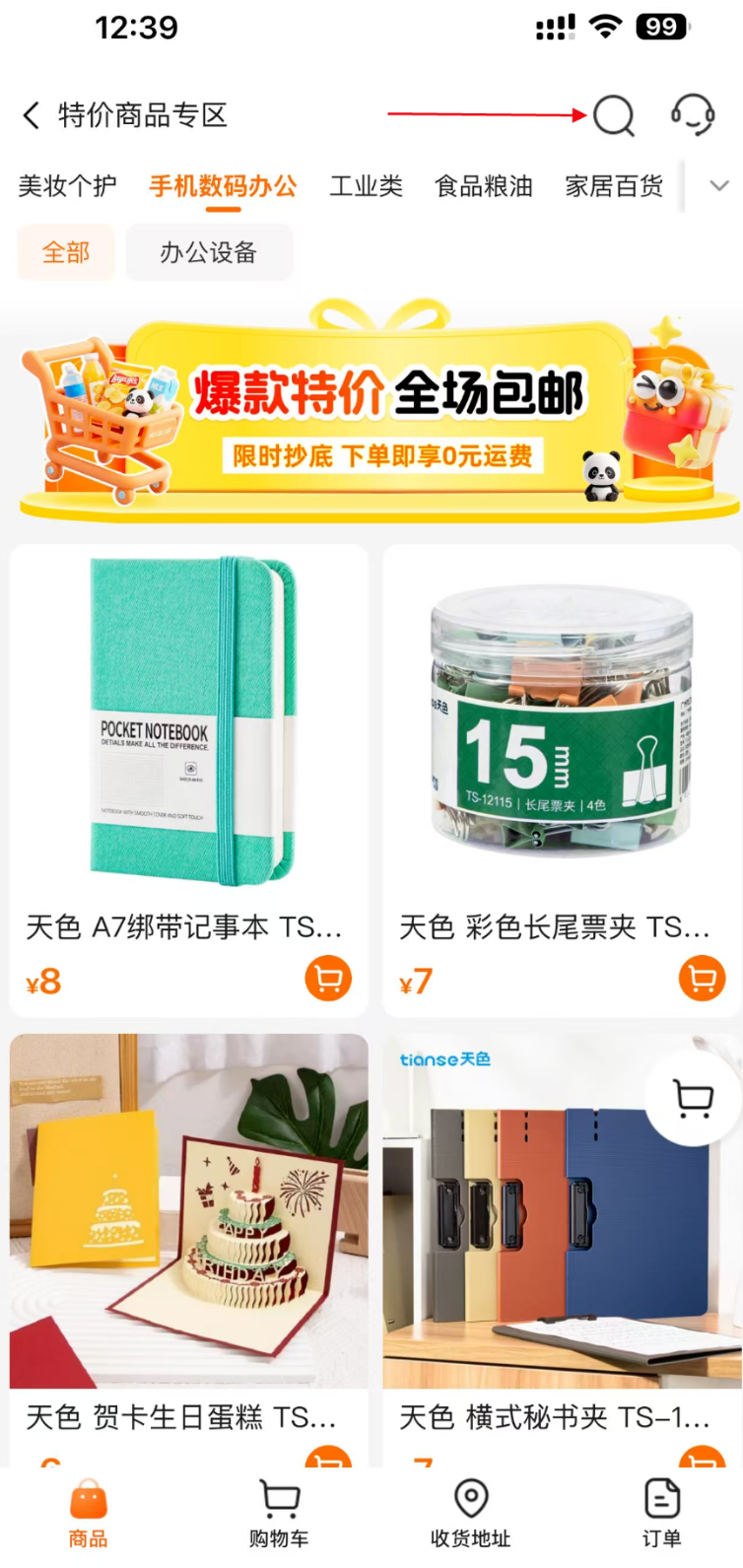743x1568 pixels.
Task: Select the 全部 filter chip
Action: pos(66,252)
